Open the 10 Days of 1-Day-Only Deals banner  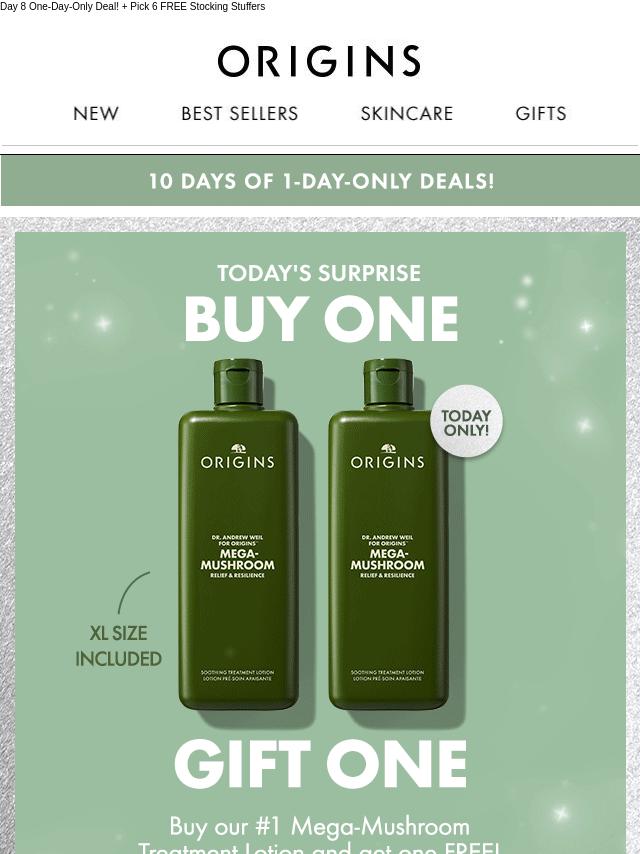pyautogui.click(x=320, y=181)
